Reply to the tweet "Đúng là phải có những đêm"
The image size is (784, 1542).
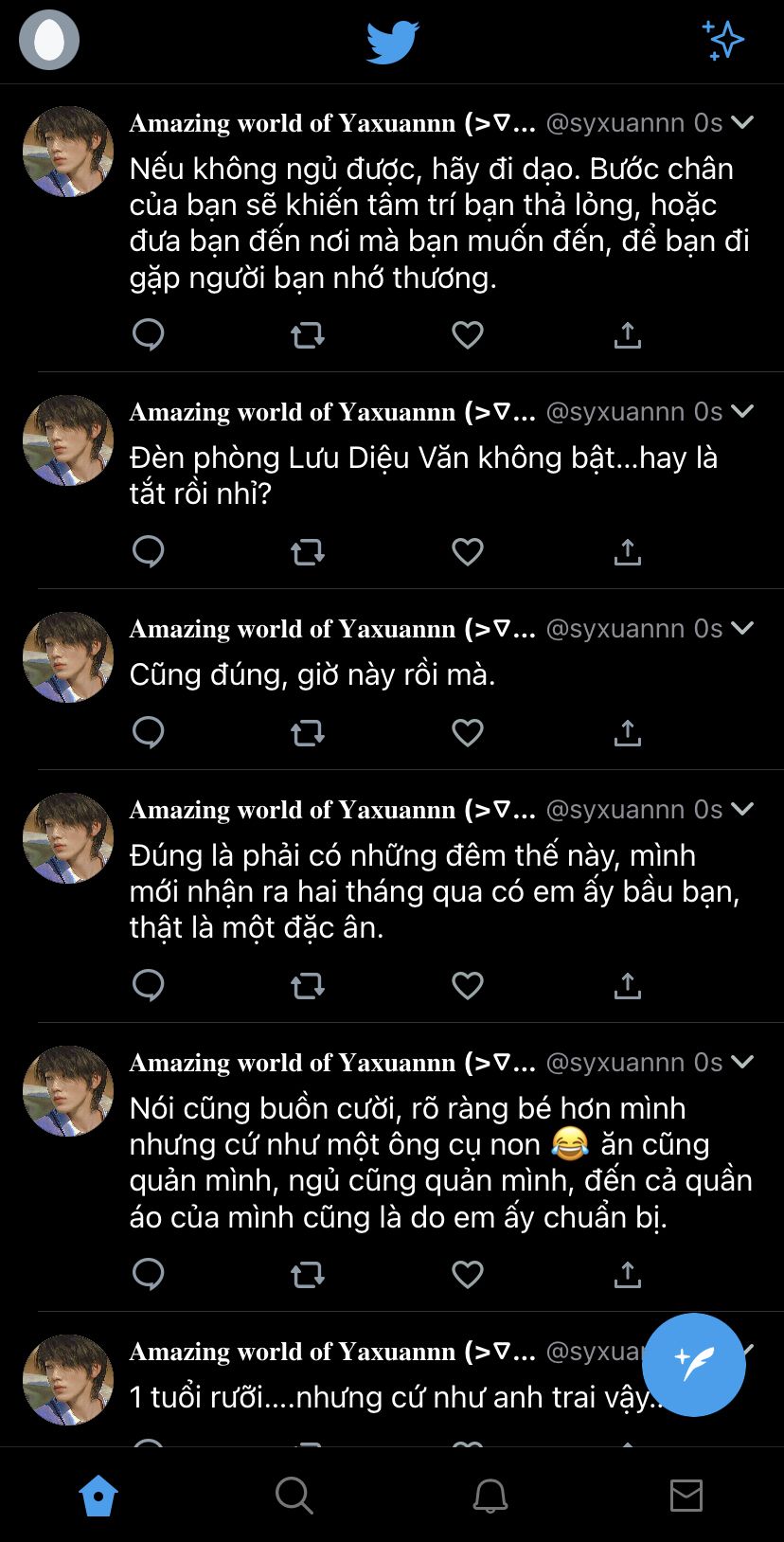149,986
